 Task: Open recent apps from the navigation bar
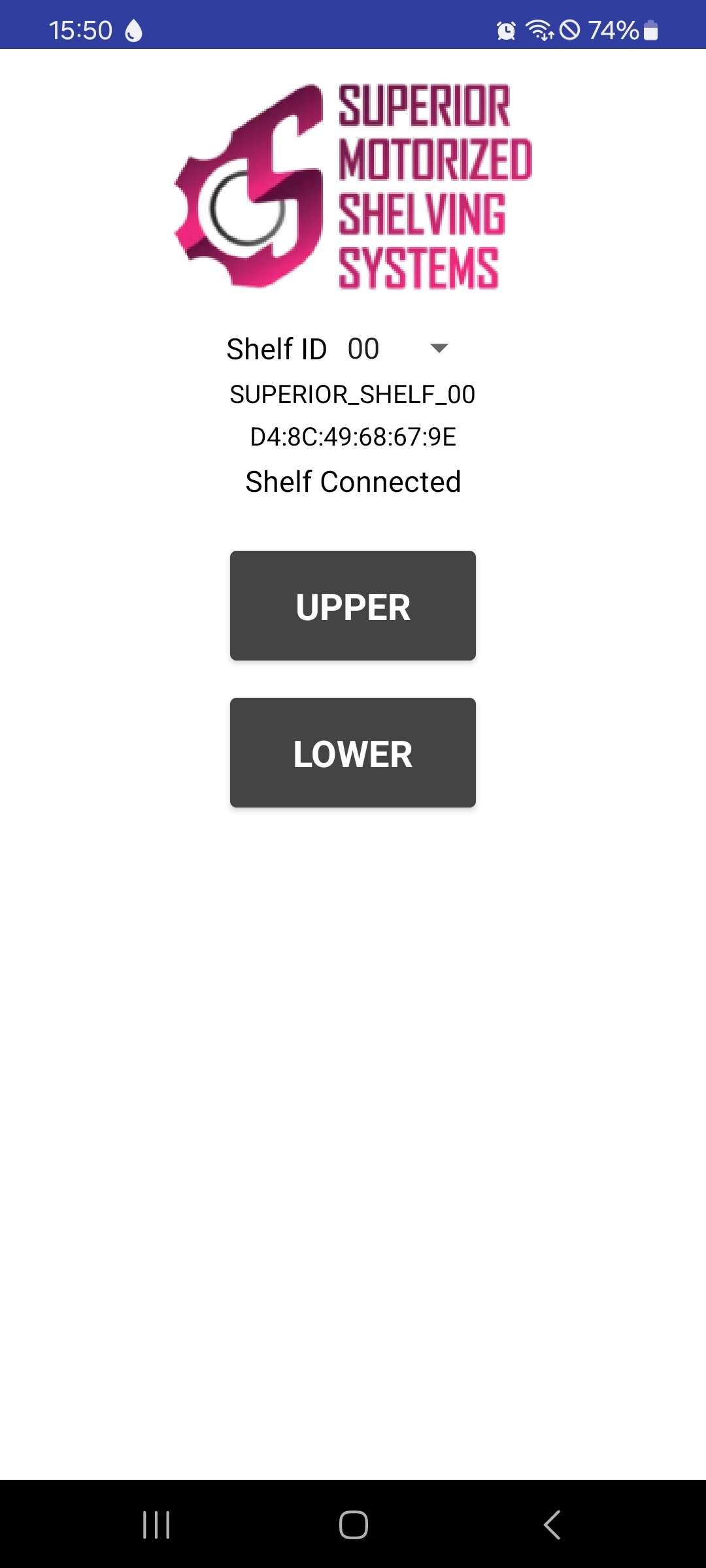click(156, 1525)
